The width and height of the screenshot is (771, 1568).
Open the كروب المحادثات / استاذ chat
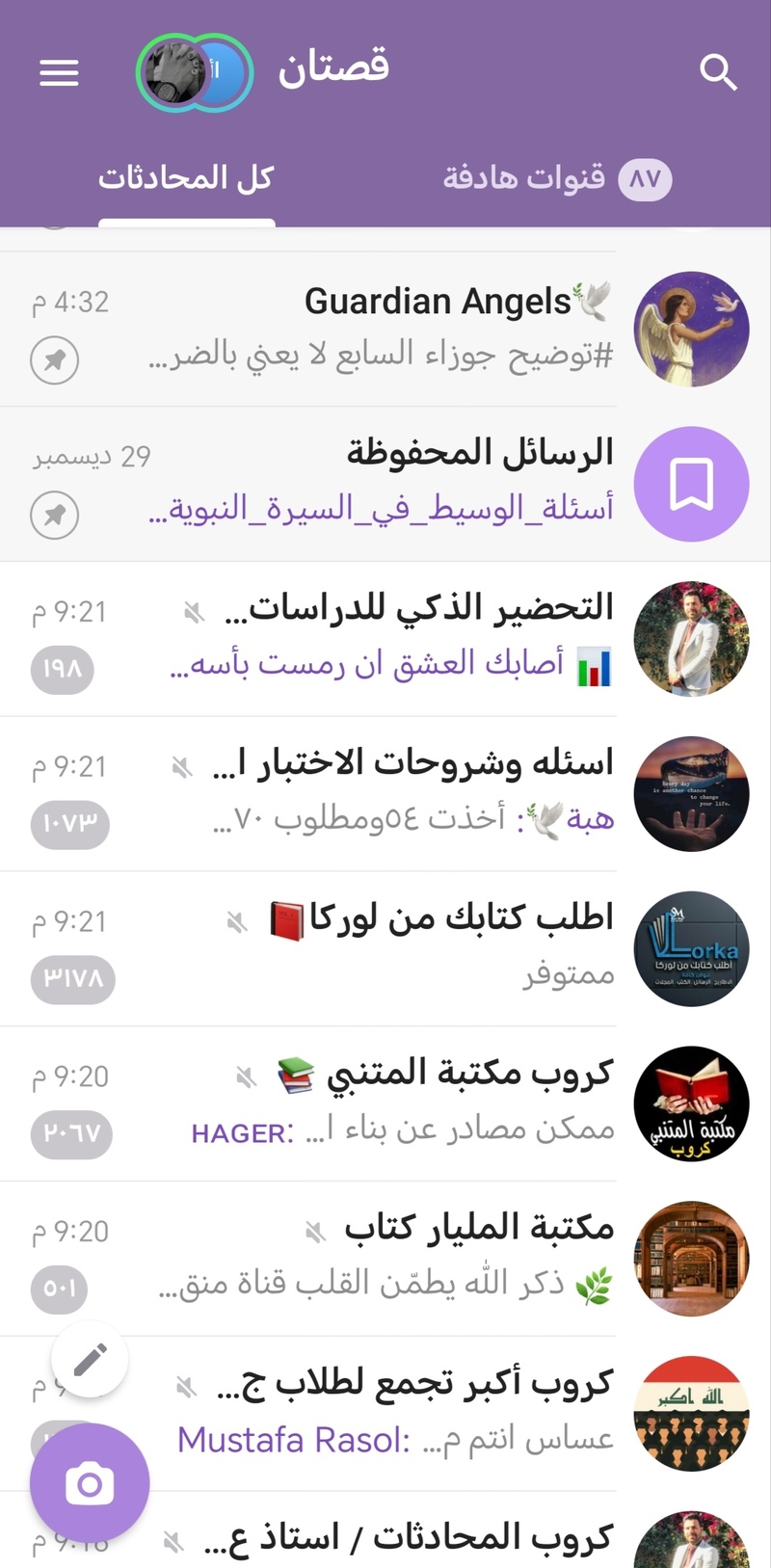(x=405, y=1538)
